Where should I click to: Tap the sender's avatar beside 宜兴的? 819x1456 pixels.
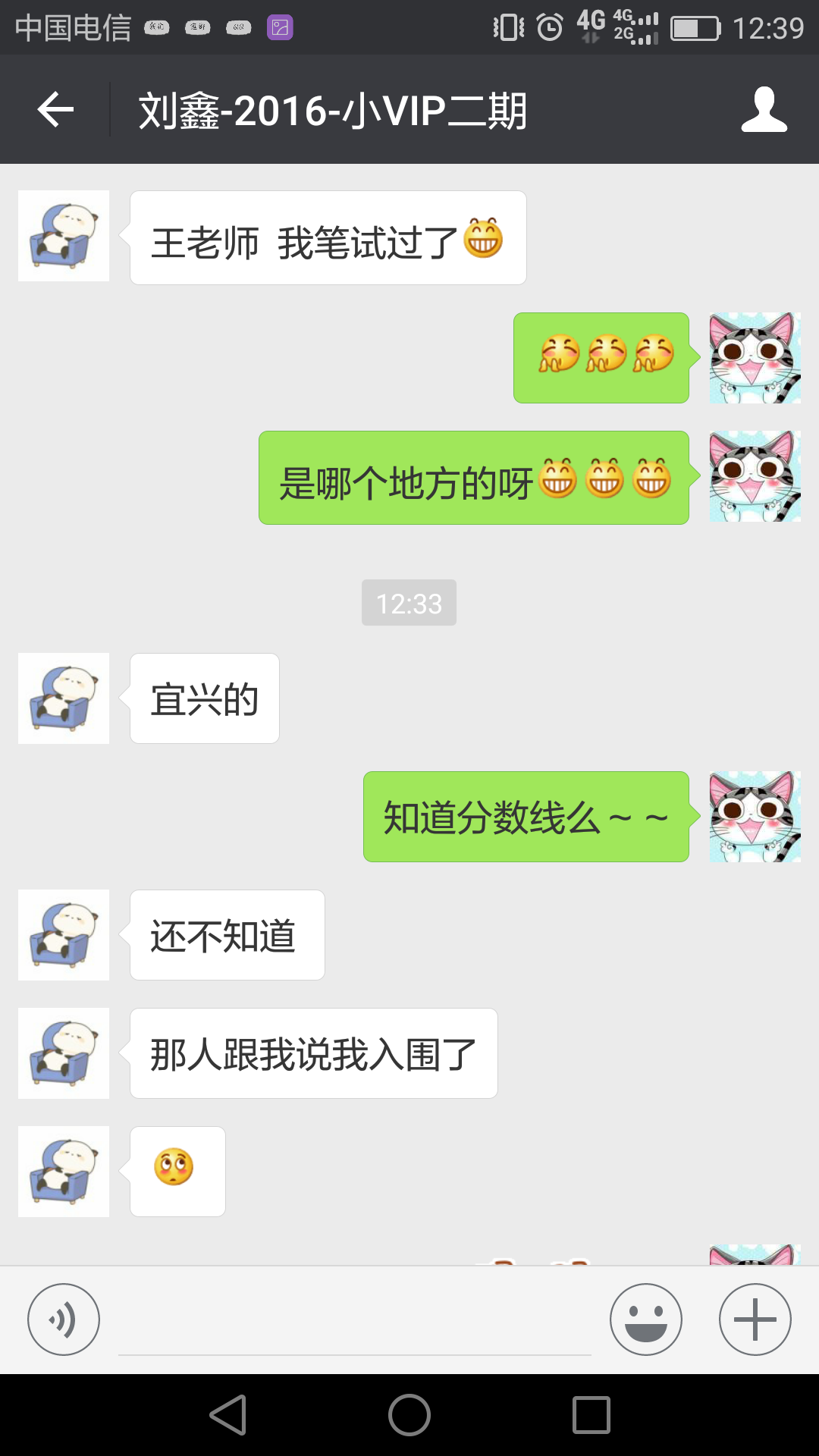pos(64,698)
